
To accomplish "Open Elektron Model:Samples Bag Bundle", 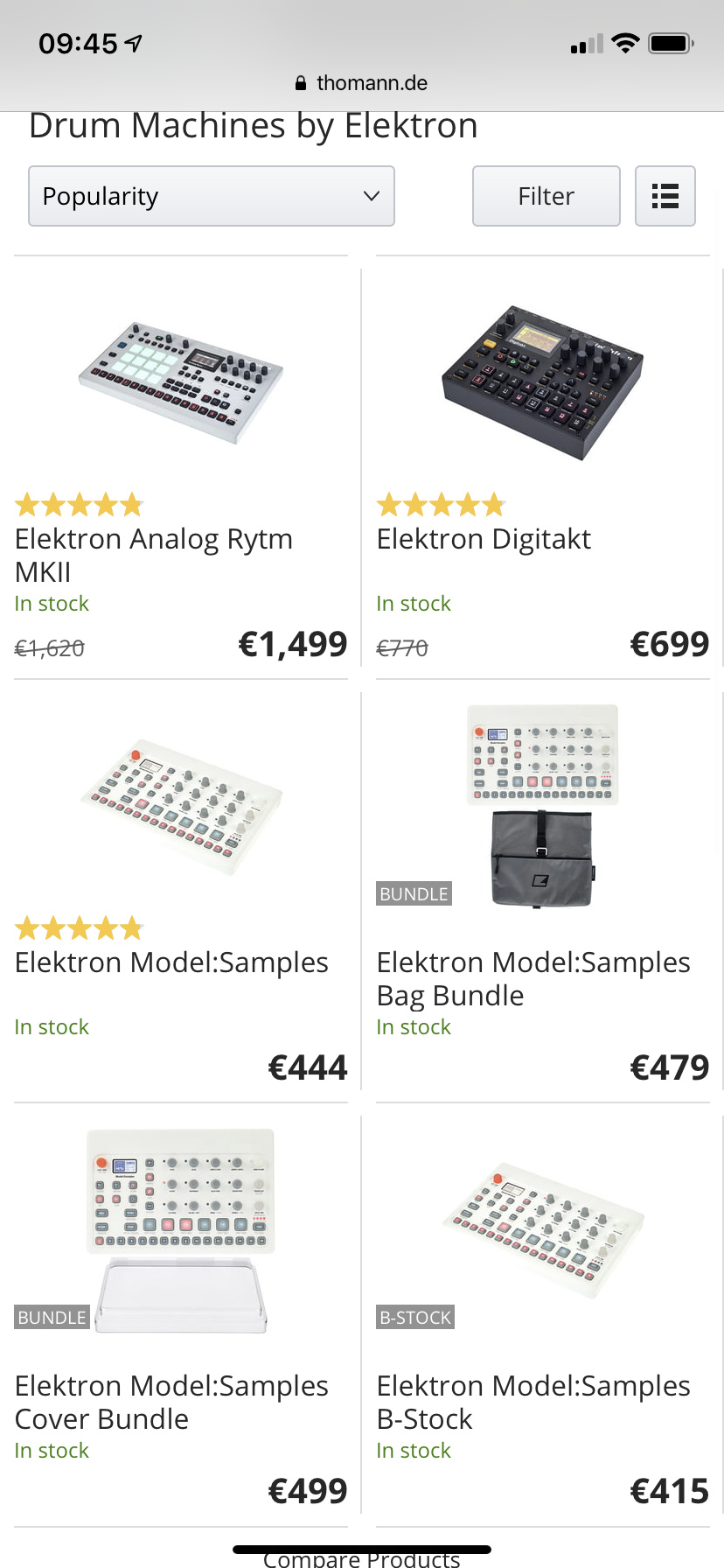I will (x=533, y=978).
